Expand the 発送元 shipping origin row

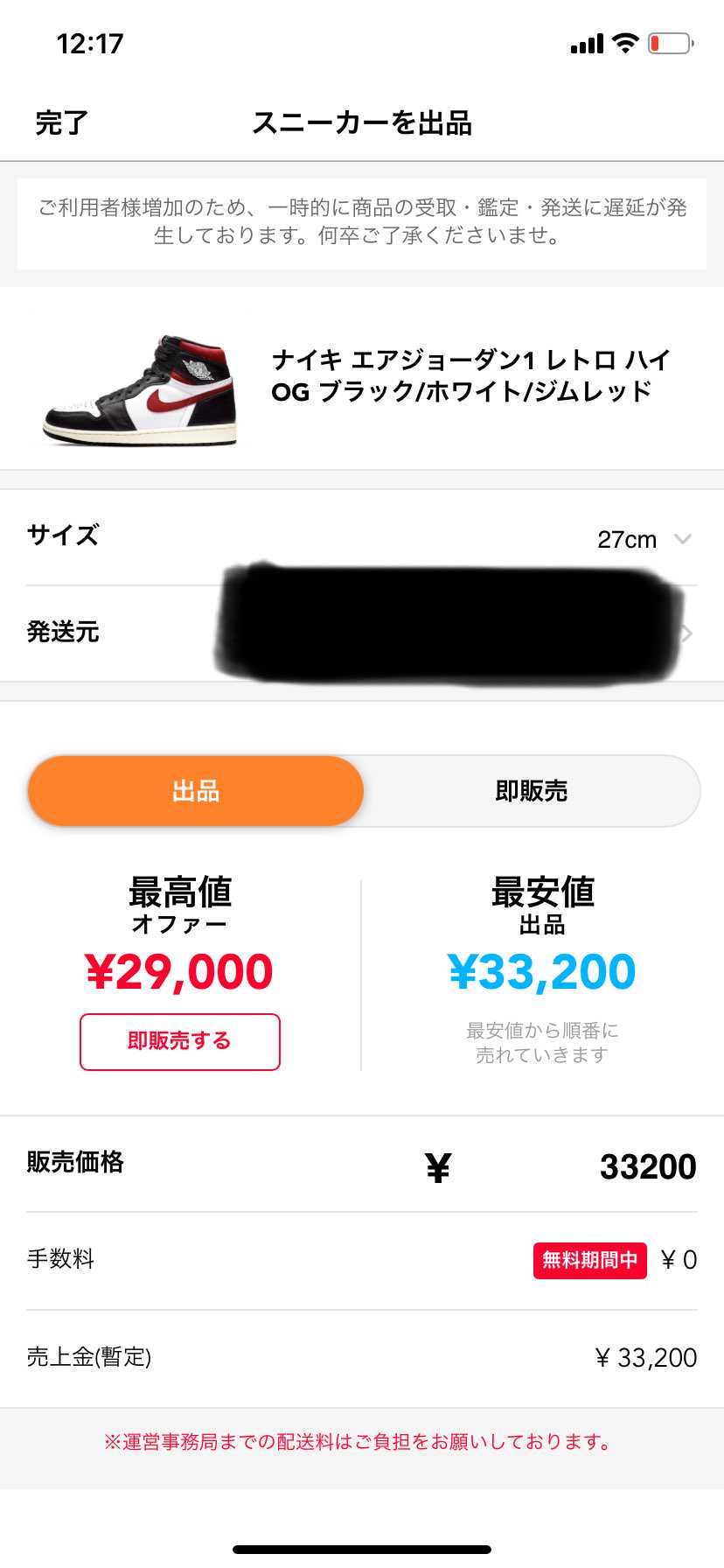pyautogui.click(x=362, y=632)
